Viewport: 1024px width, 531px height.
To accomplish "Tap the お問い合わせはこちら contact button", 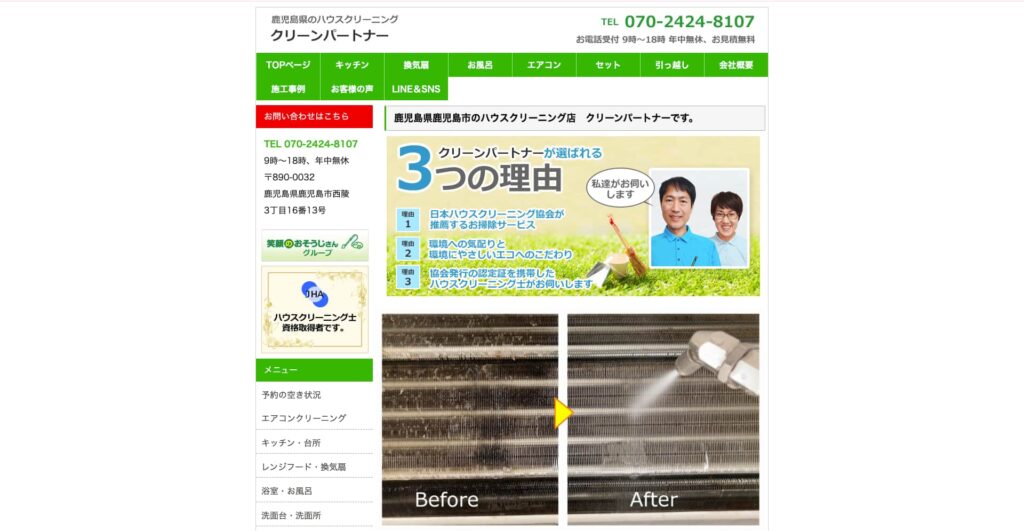I will tap(314, 117).
